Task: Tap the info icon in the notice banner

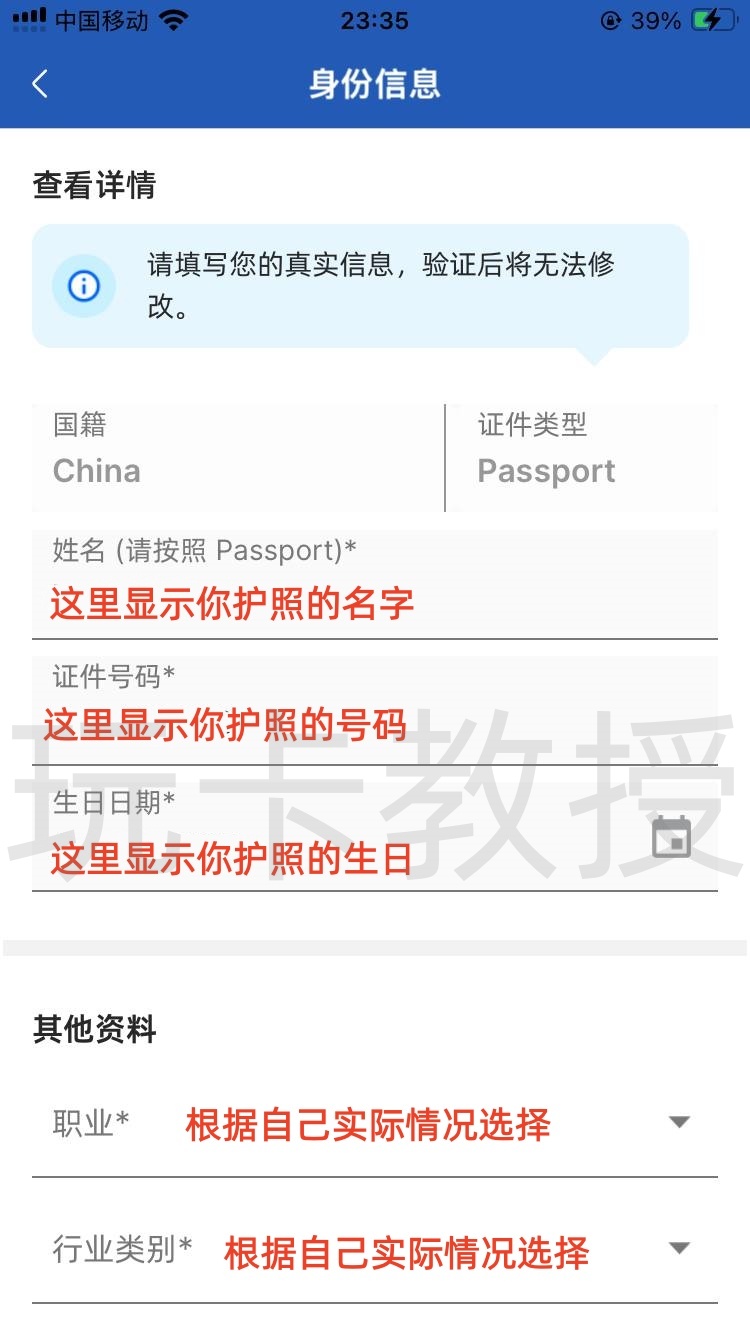Action: pos(84,284)
